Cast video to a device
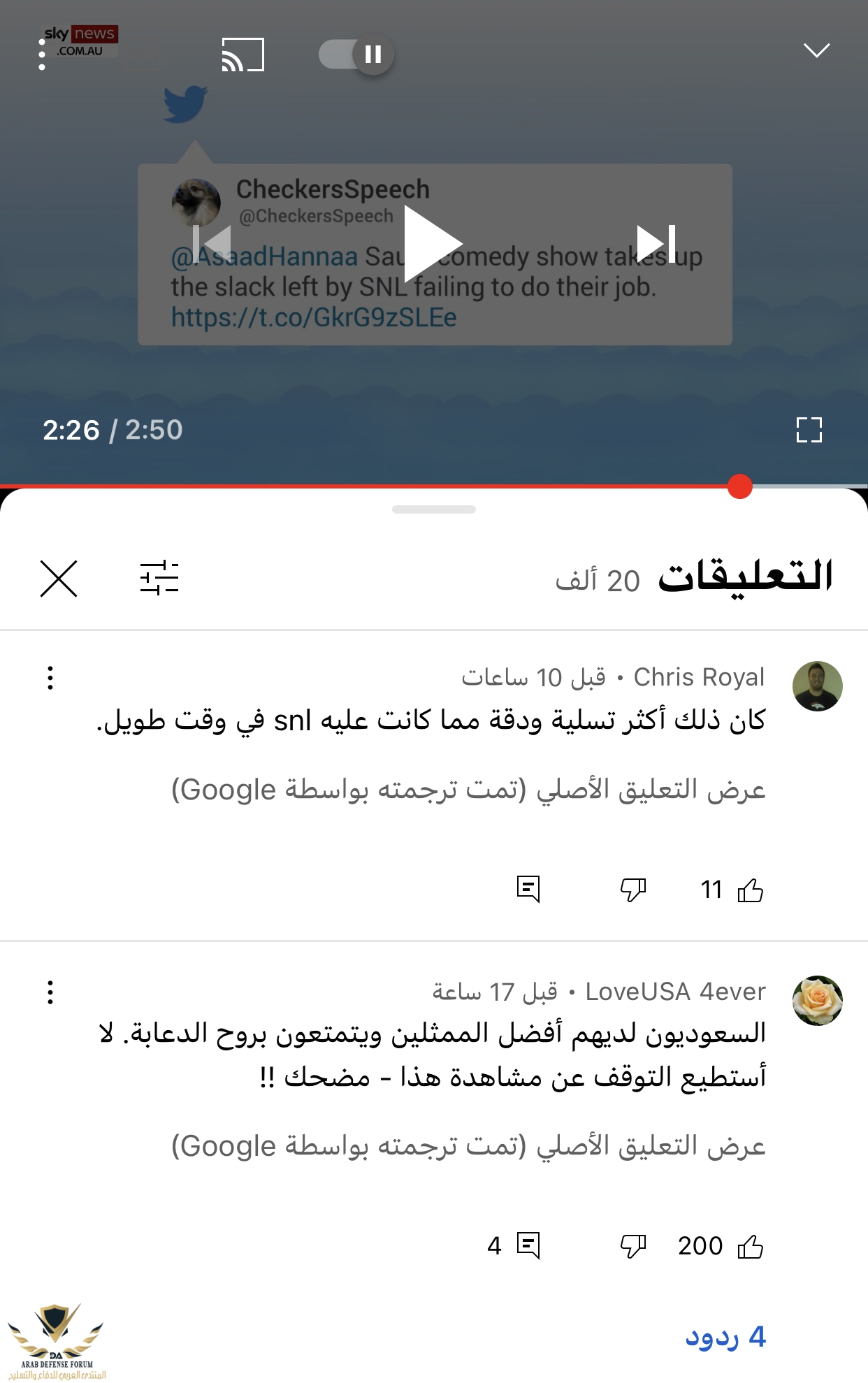868x1383 pixels. pyautogui.click(x=243, y=55)
